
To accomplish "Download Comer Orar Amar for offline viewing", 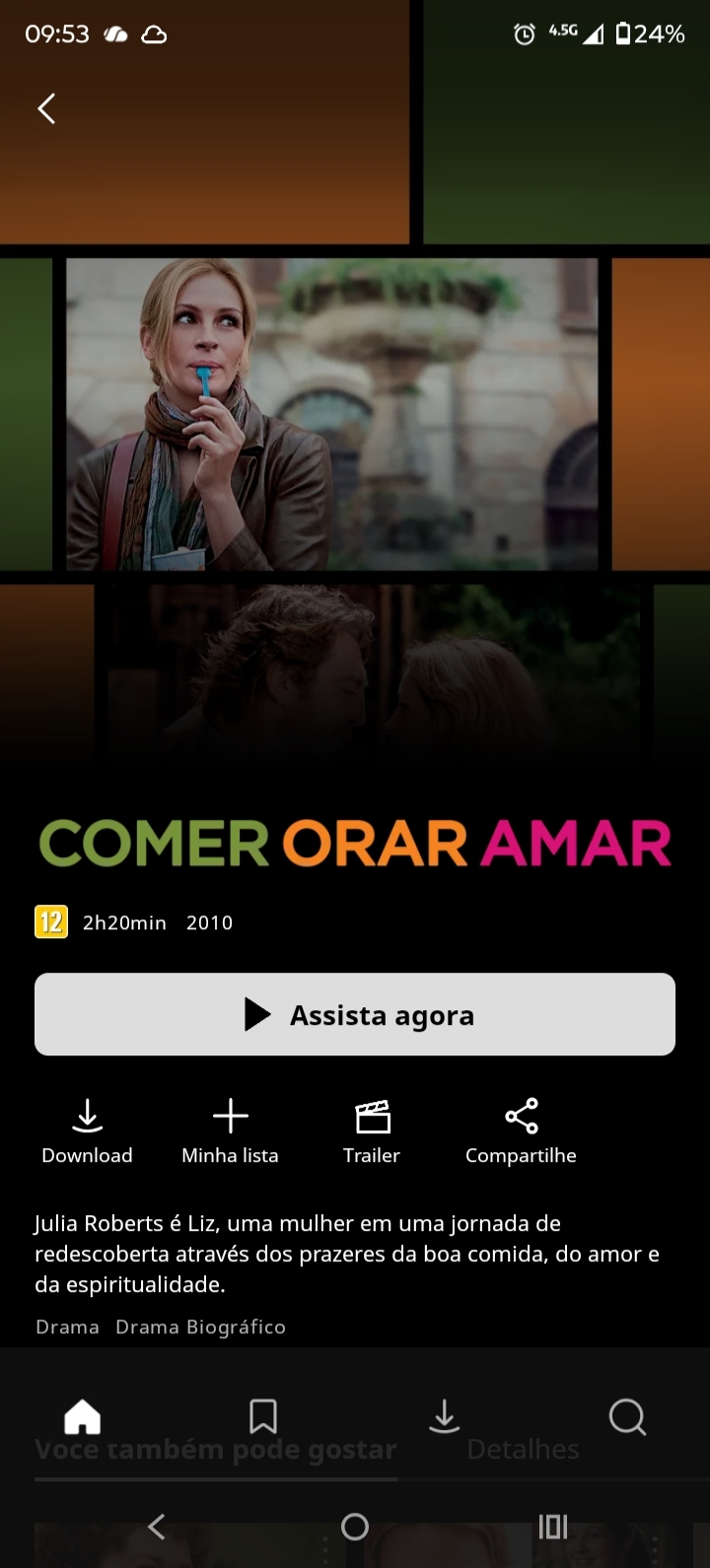I will tap(87, 1131).
